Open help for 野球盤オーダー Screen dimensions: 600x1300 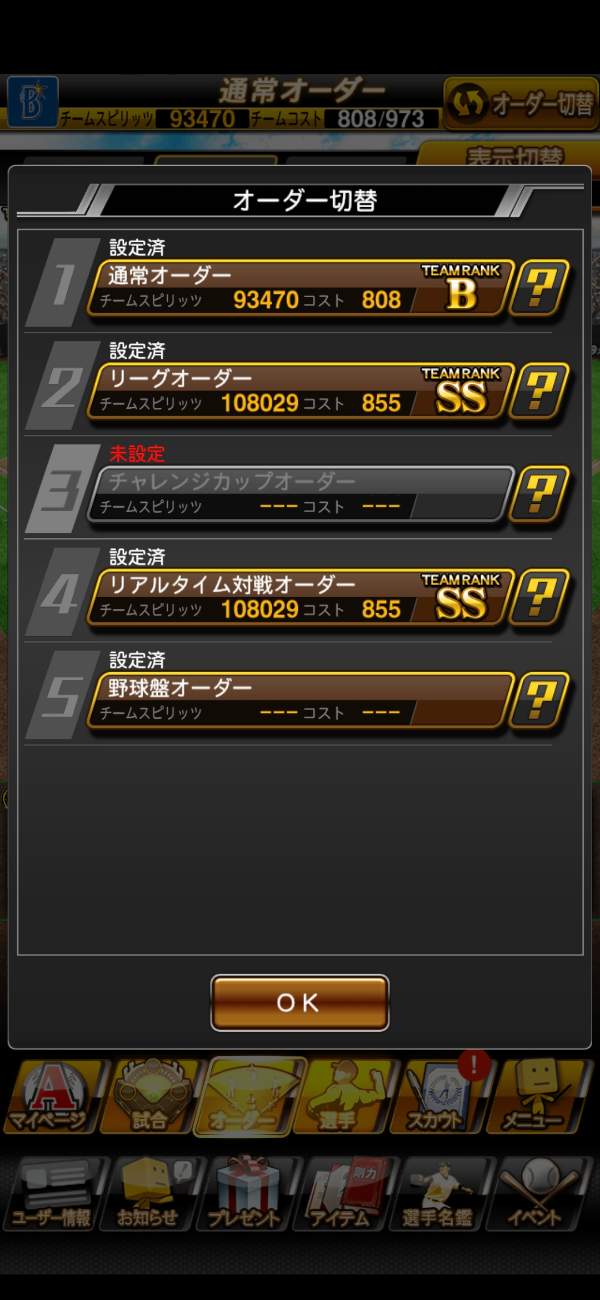pyautogui.click(x=540, y=700)
